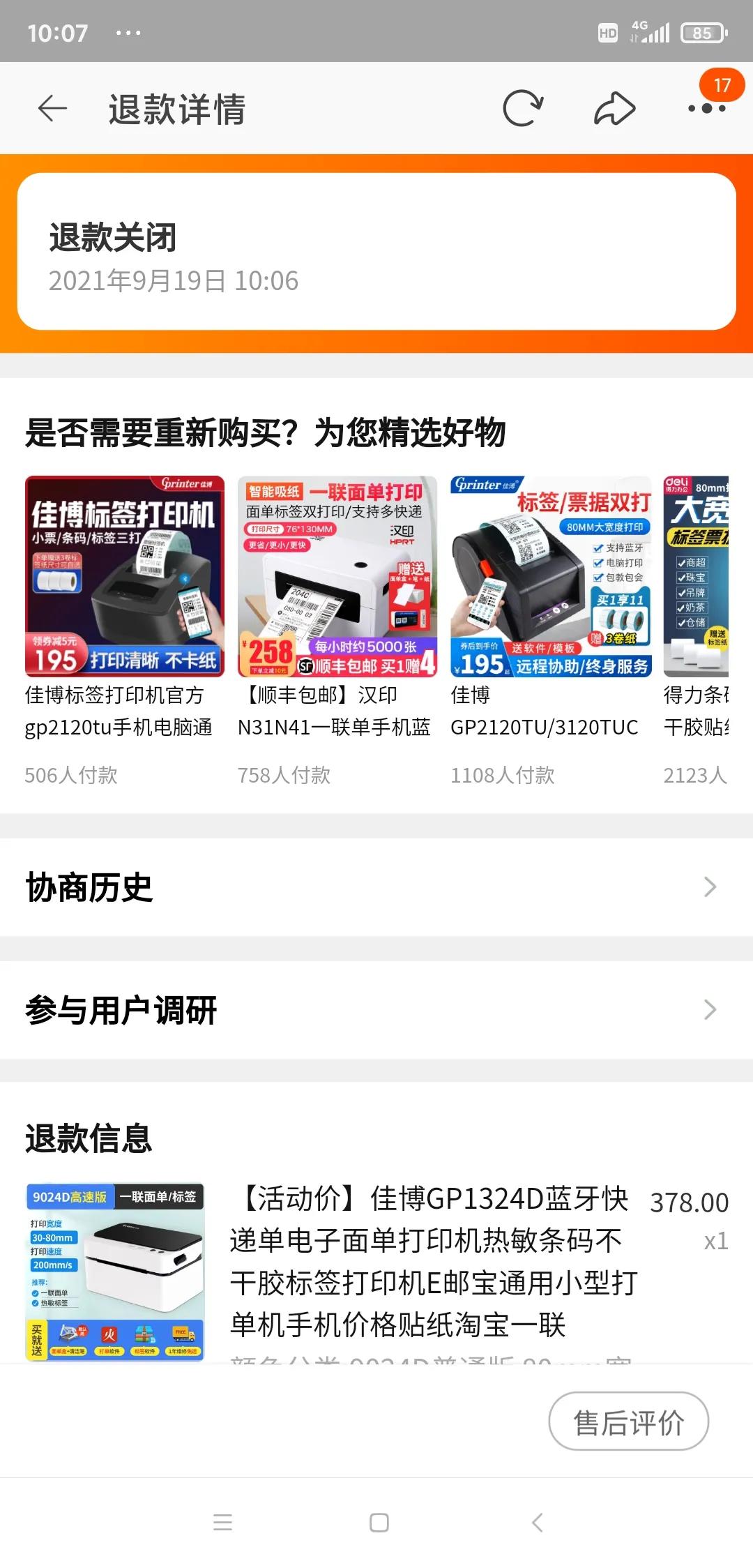This screenshot has width=753, height=1568.
Task: Open the share icon next to refresh
Action: point(614,108)
